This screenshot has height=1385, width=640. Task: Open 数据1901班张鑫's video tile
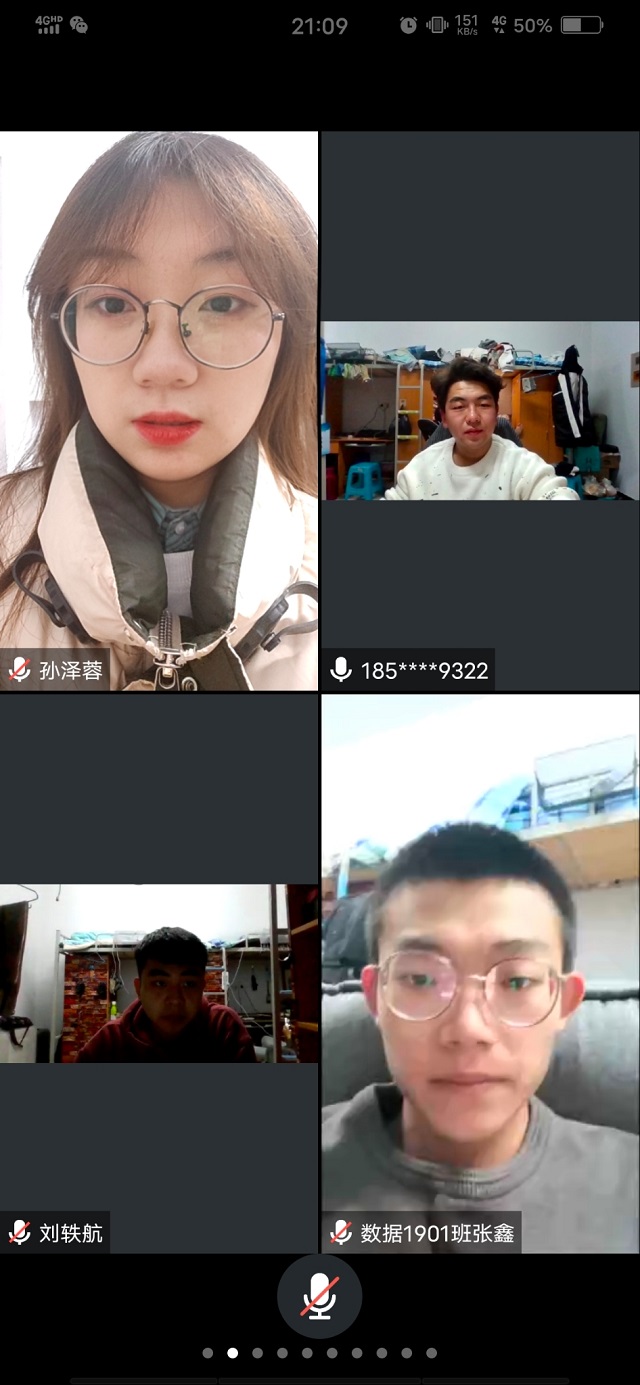click(x=480, y=973)
